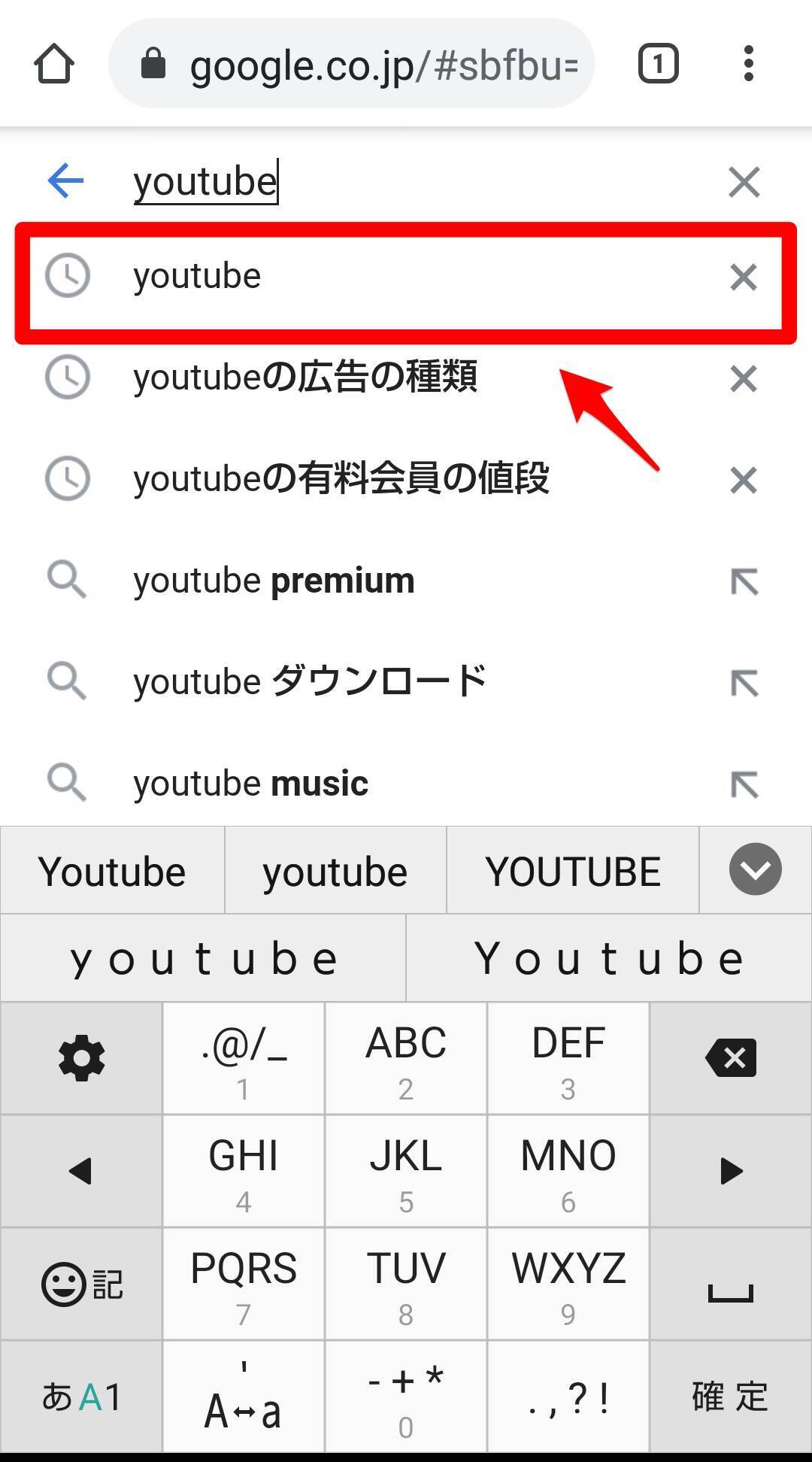The height and width of the screenshot is (1462, 812).
Task: Search for 'youtube premium'
Action: (x=274, y=581)
